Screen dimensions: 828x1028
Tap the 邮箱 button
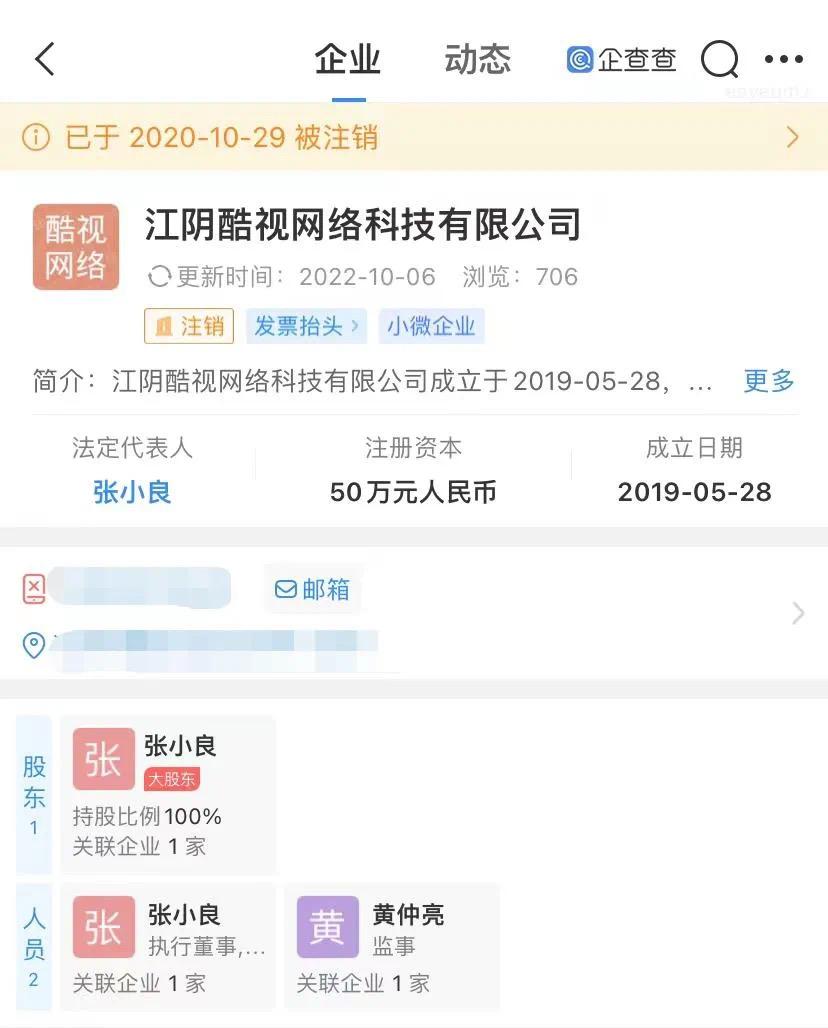313,589
